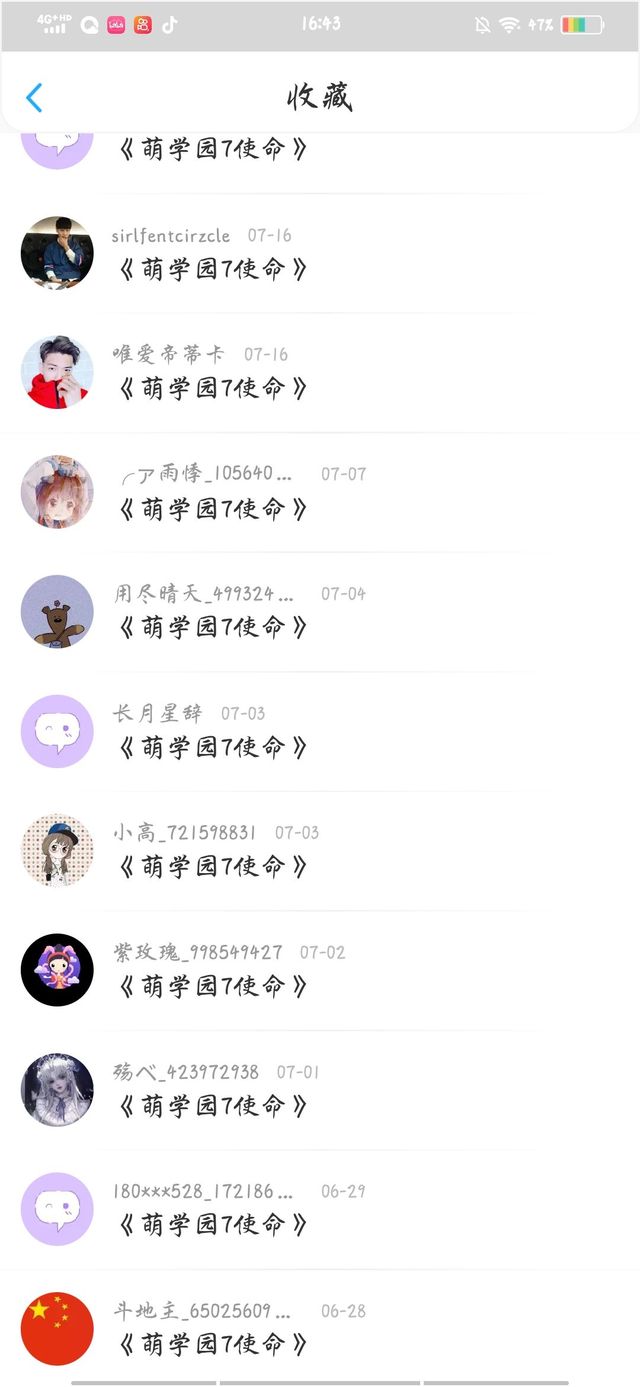The height and width of the screenshot is (1387, 640).
Task: Open the entry from 斗地主_65025609
Action: (x=213, y=1342)
